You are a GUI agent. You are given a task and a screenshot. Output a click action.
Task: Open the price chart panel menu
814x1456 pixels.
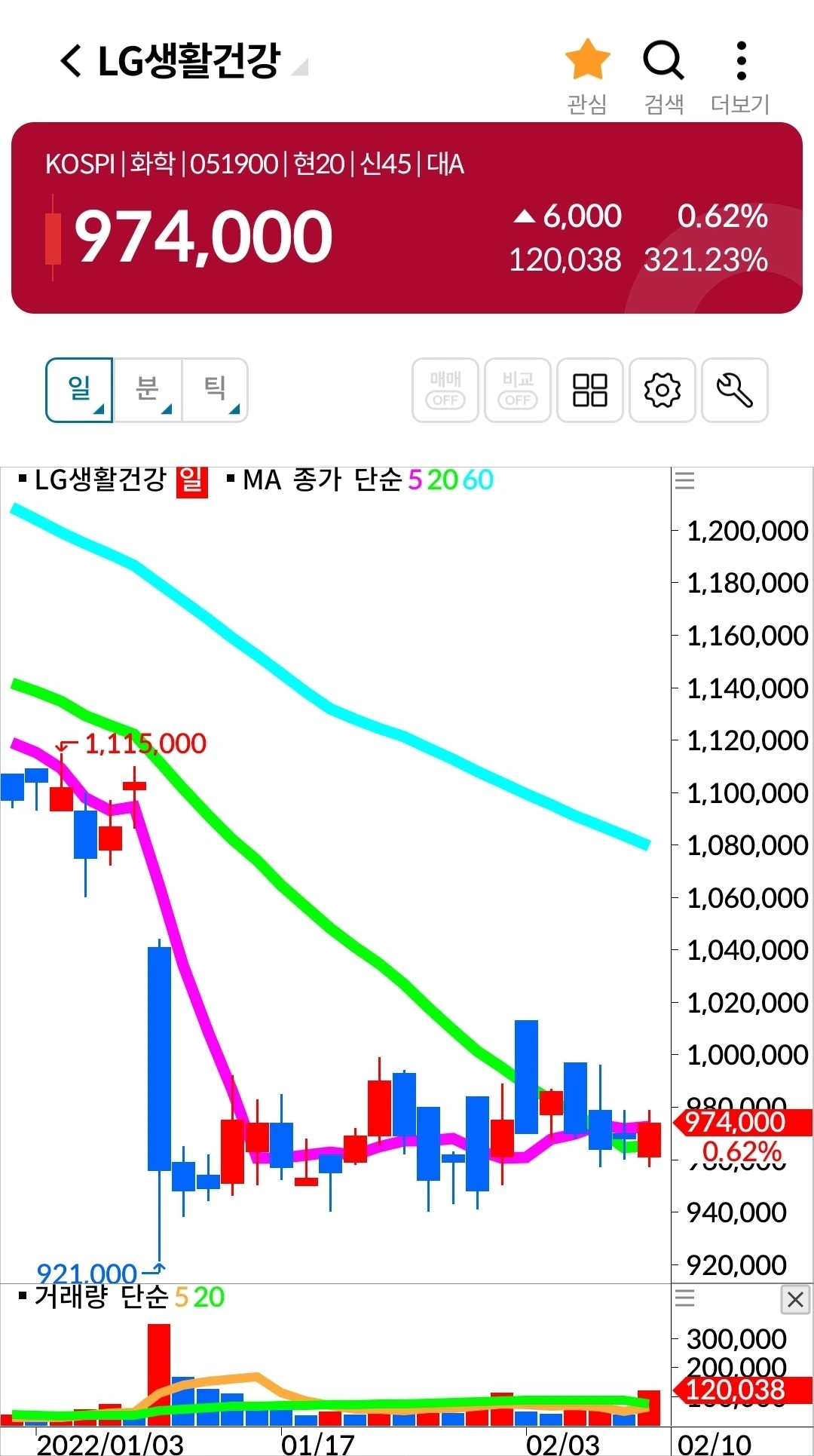(x=684, y=480)
